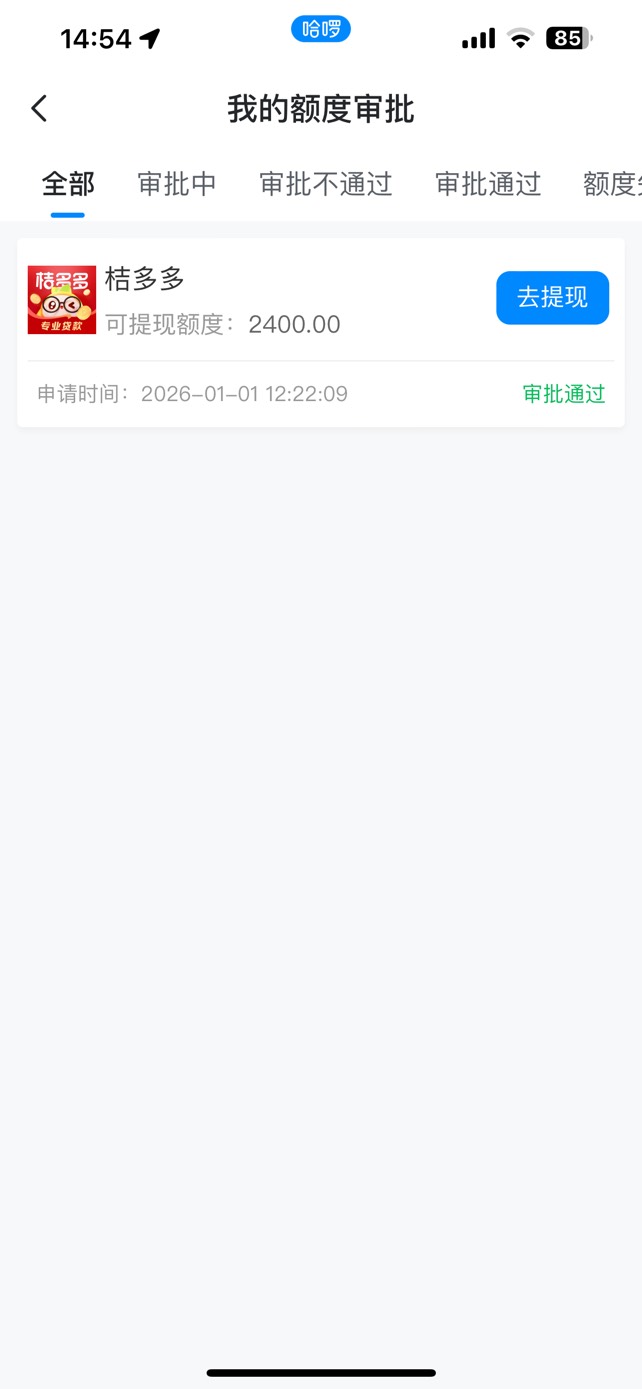The image size is (642, 1389).
Task: Return to 哈啰 via the status bar pill
Action: (321, 29)
